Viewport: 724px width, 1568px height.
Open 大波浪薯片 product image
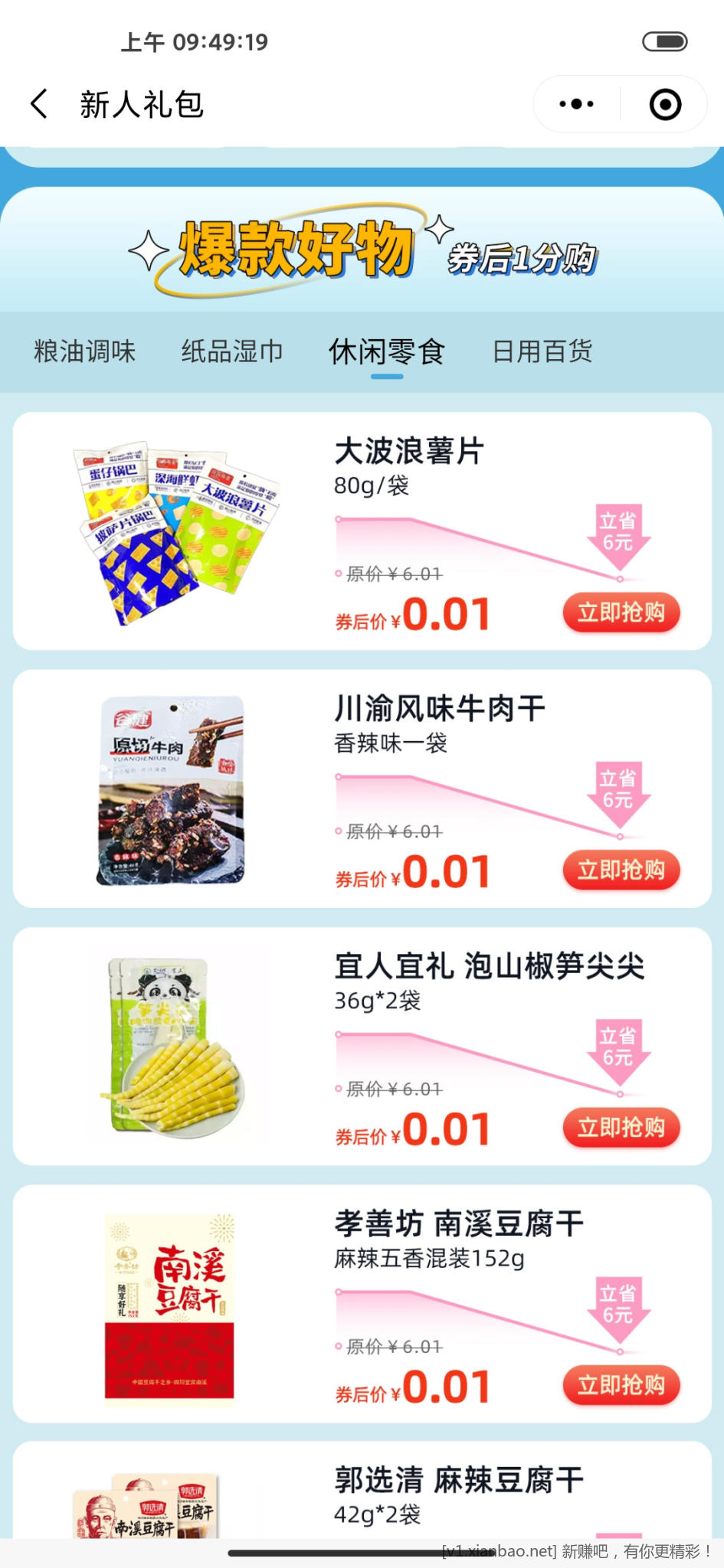click(176, 532)
